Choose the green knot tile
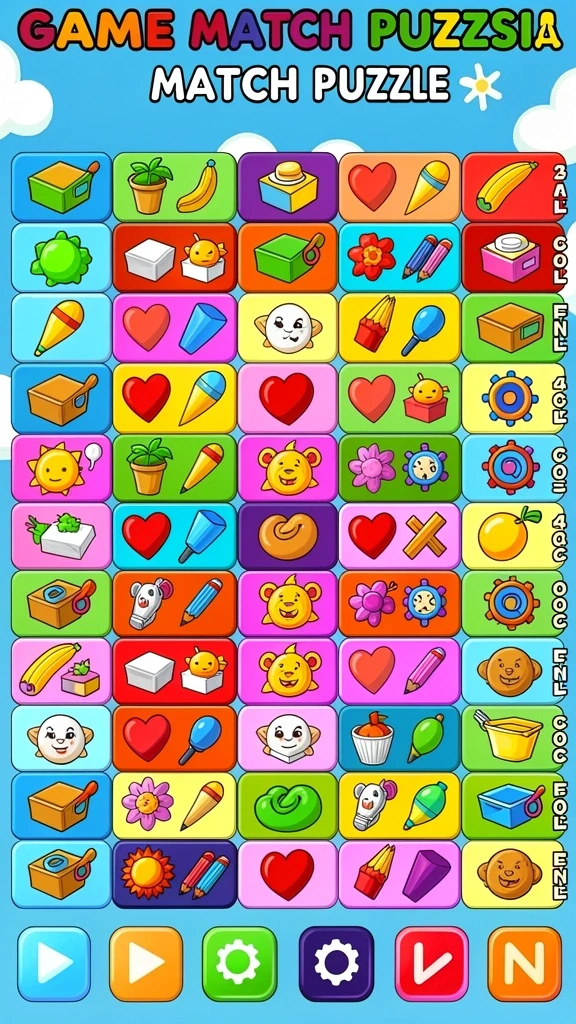Screen dimensions: 576x1024 click(287, 807)
